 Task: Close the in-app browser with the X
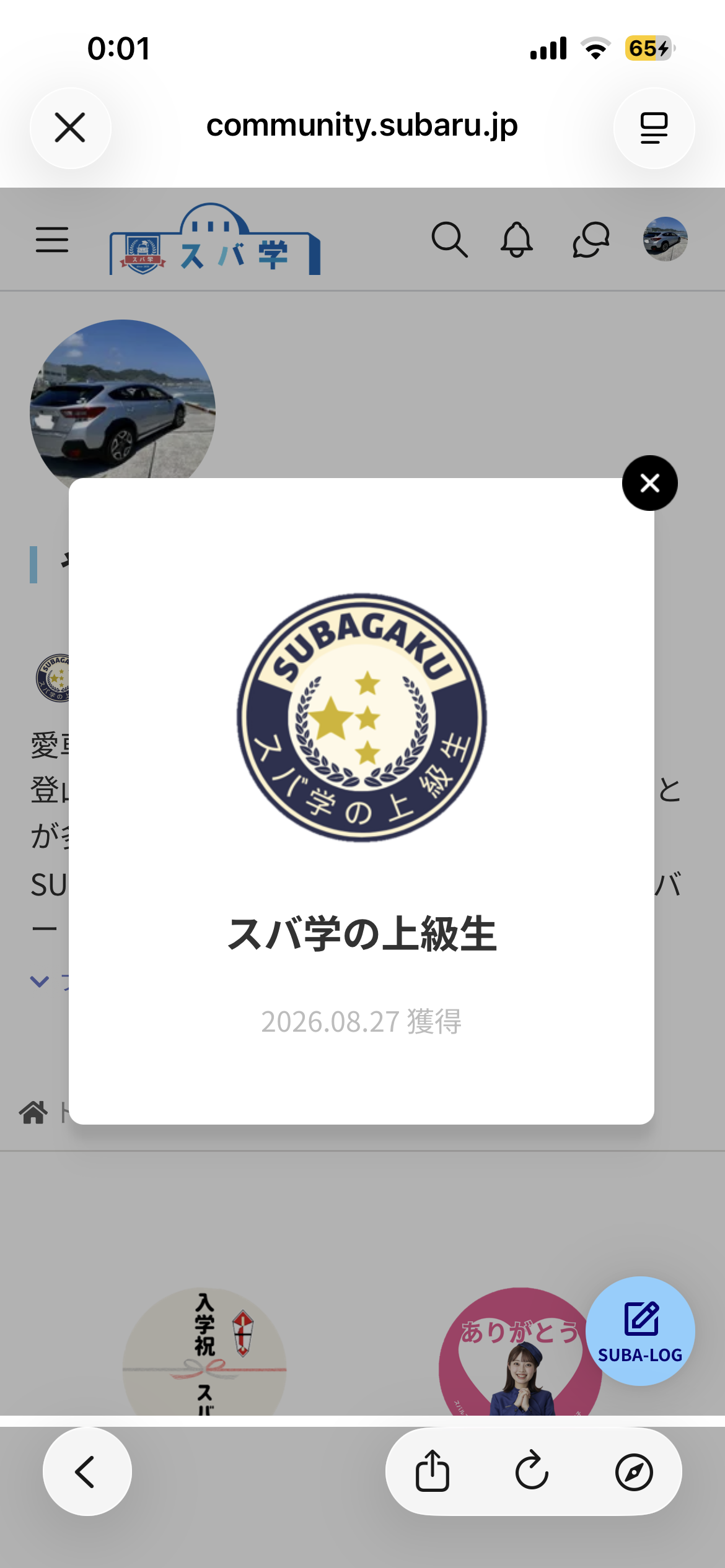pos(70,128)
